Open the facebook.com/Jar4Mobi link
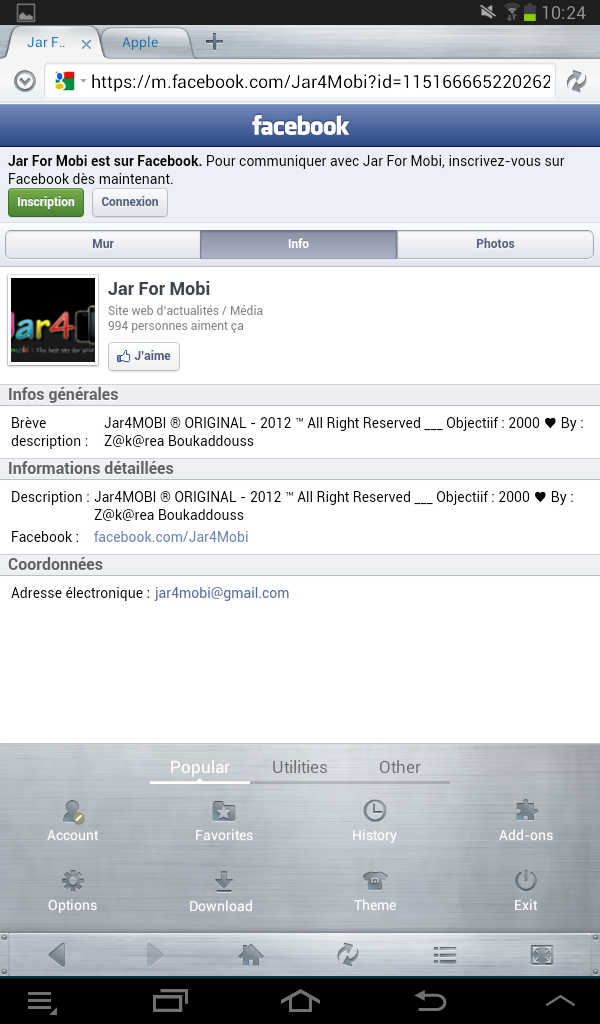 click(x=171, y=537)
